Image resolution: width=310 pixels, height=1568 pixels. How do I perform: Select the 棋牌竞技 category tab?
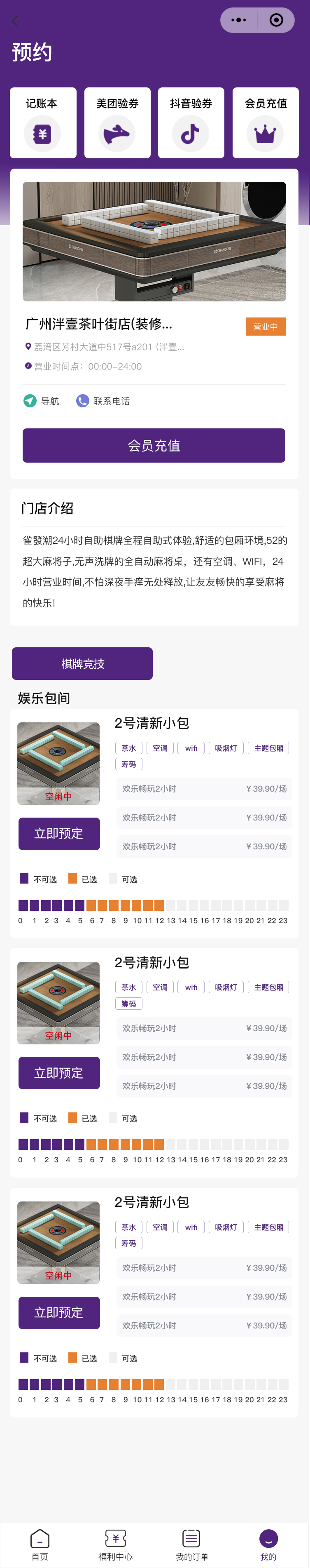coord(82,663)
